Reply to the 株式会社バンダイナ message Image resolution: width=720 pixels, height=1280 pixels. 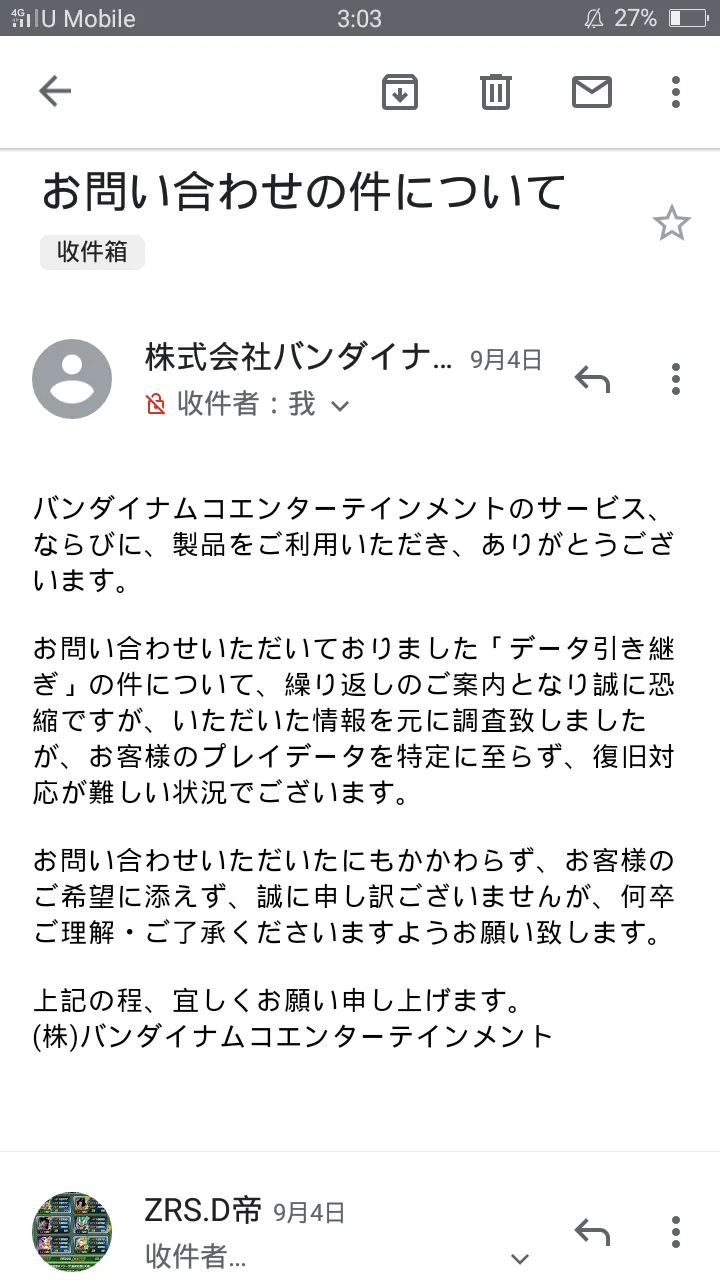(592, 379)
